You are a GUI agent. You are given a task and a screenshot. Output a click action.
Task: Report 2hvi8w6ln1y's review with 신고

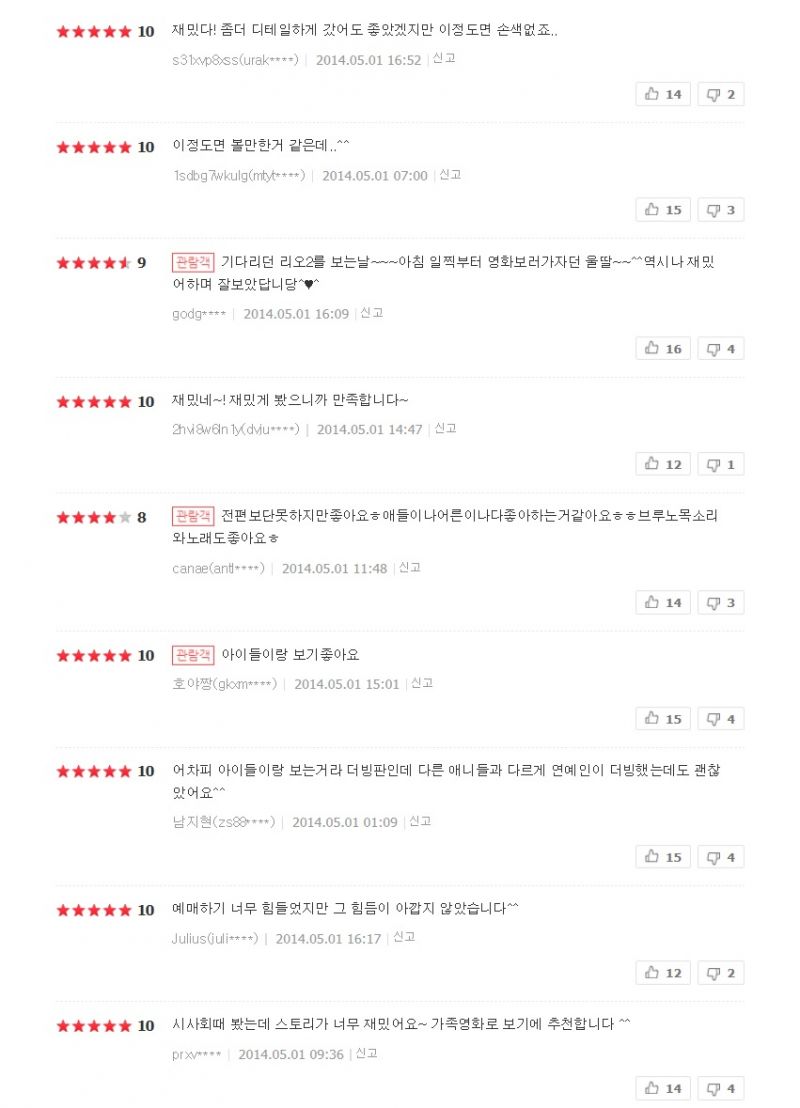[x=445, y=428]
